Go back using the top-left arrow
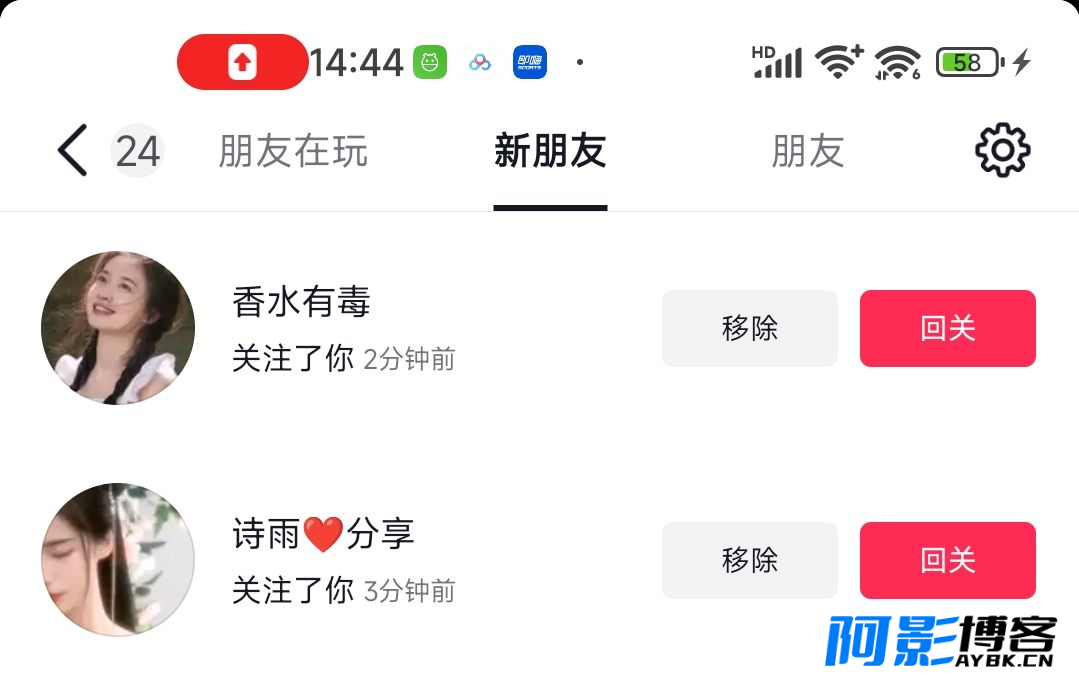 73,151
